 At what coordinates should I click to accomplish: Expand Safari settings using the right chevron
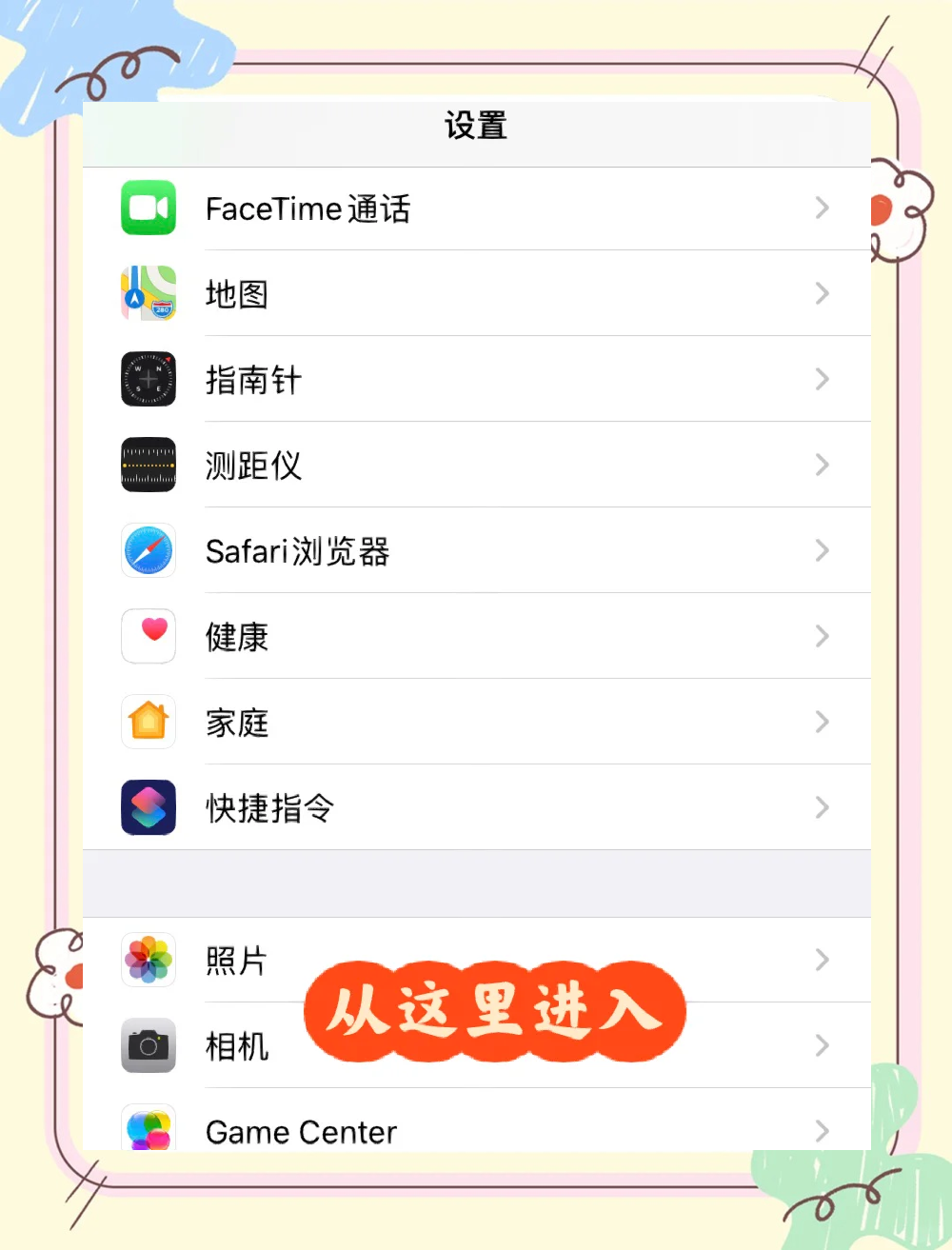tap(822, 550)
